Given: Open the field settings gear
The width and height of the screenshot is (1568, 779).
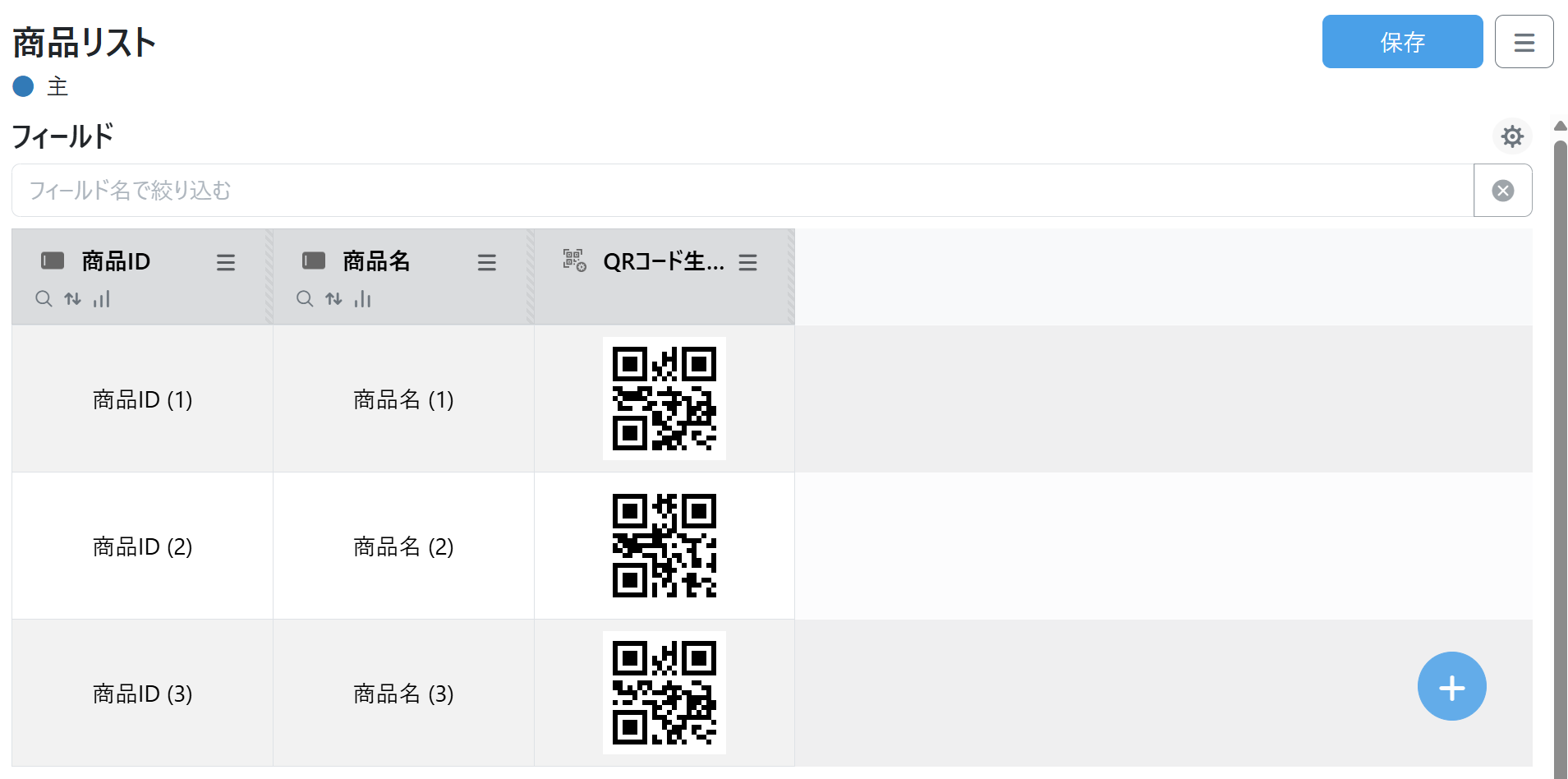Looking at the screenshot, I should click(1511, 136).
